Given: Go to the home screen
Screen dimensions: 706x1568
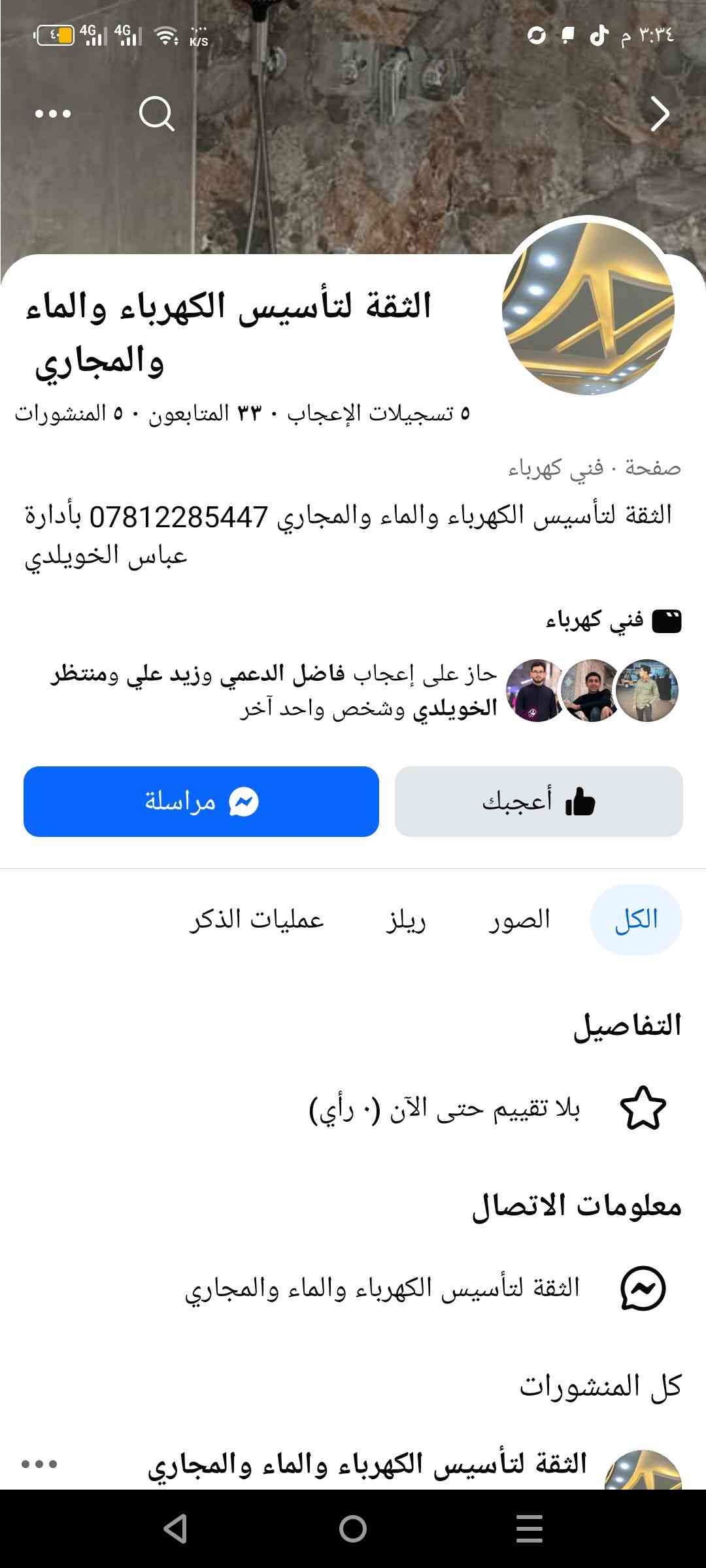Looking at the screenshot, I should 353,1529.
